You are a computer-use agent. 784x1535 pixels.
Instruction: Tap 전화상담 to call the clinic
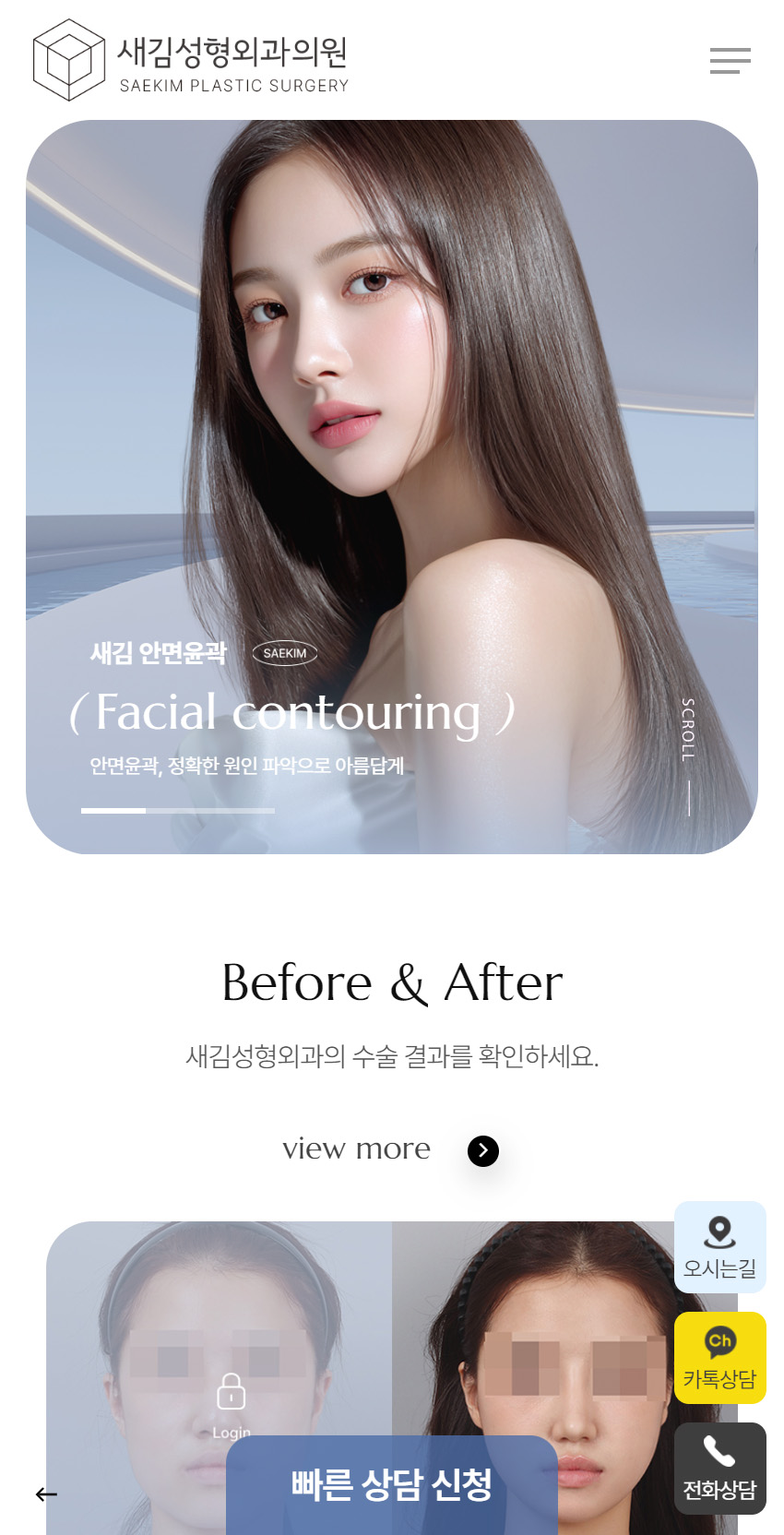(x=719, y=1468)
